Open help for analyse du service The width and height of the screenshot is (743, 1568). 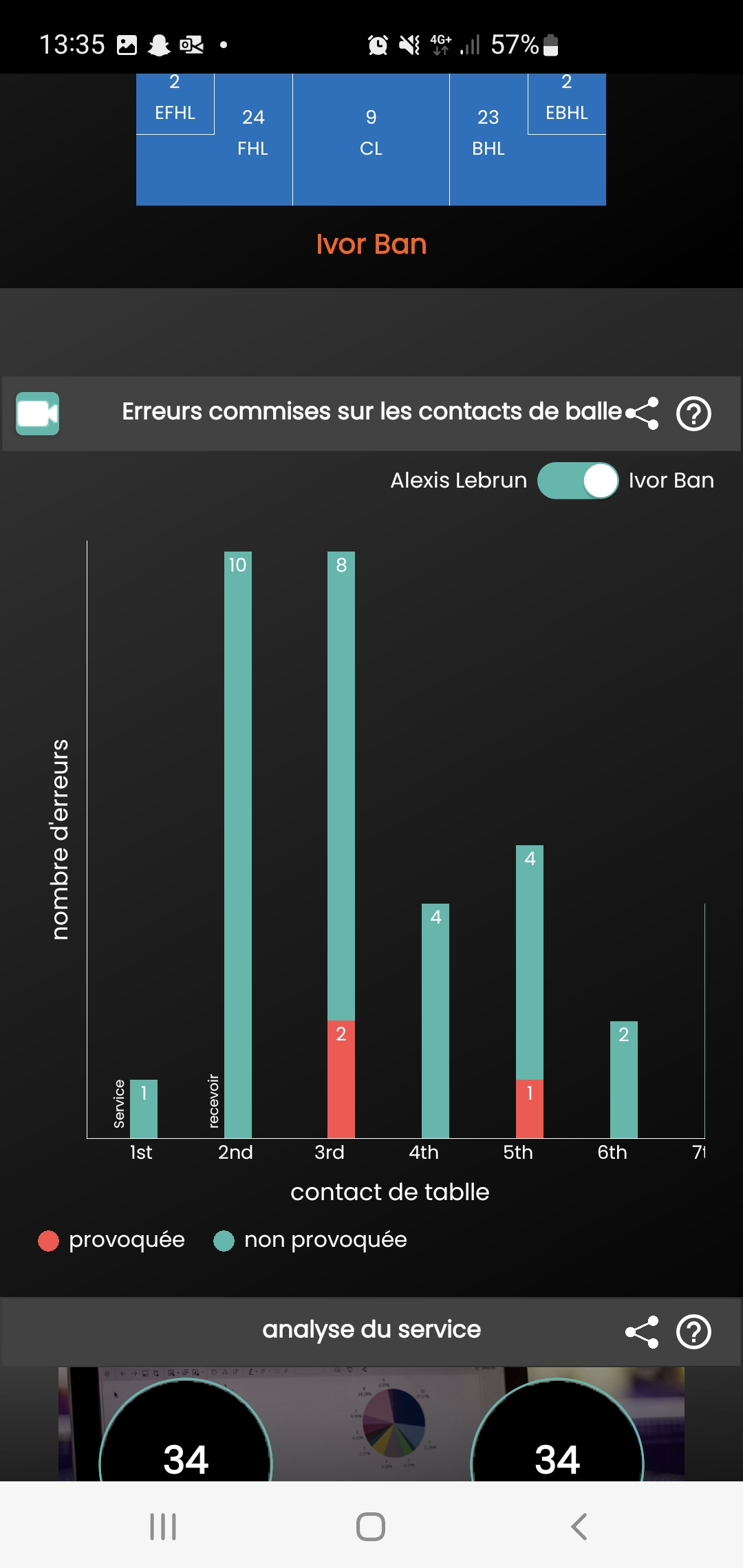point(693,1332)
